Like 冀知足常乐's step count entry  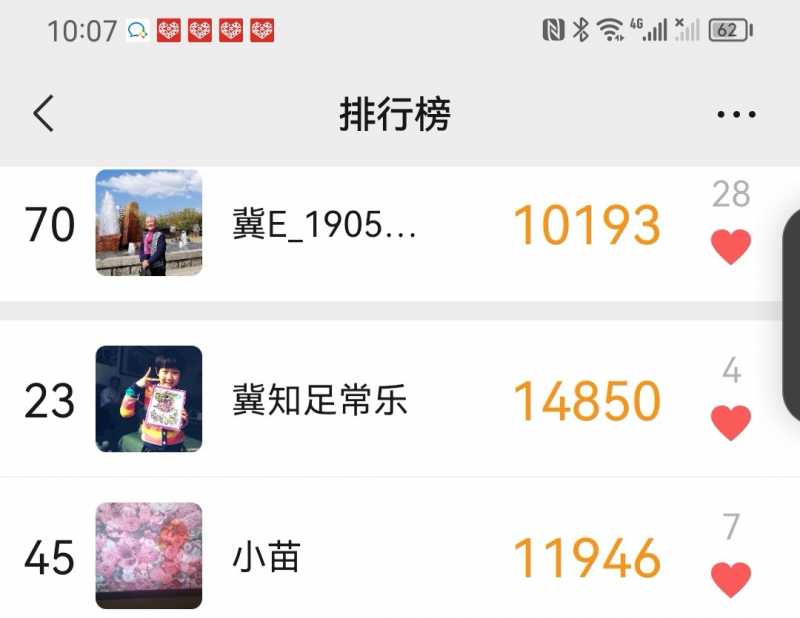(730, 423)
